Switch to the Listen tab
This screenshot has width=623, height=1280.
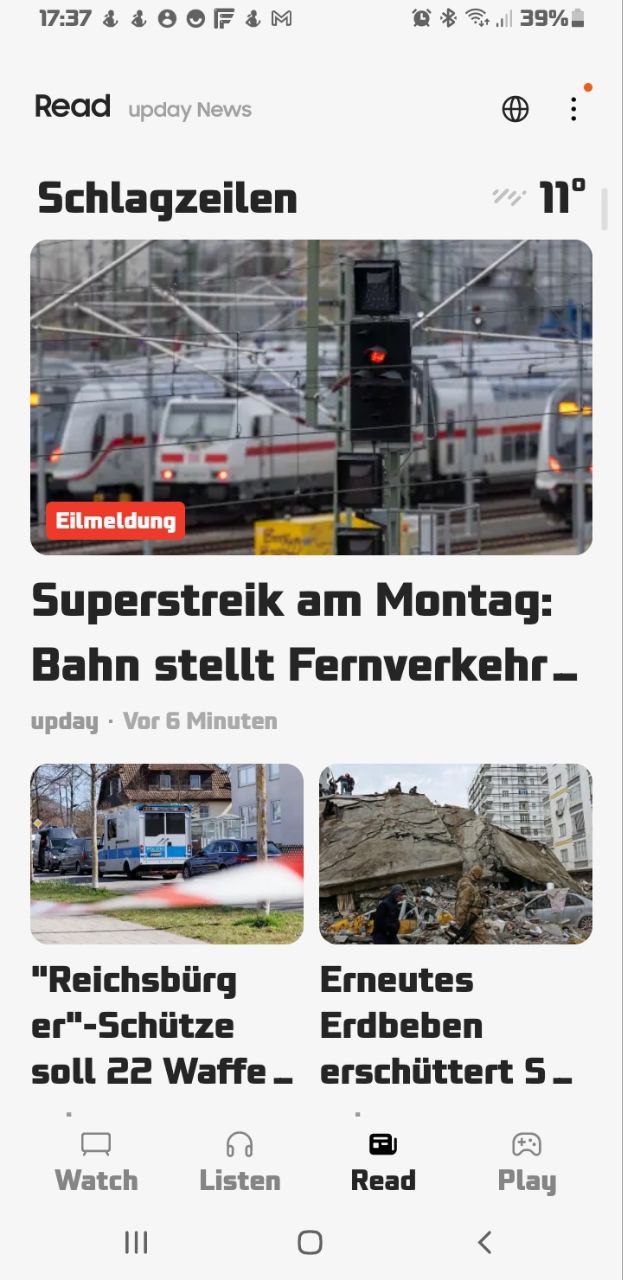point(239,1162)
